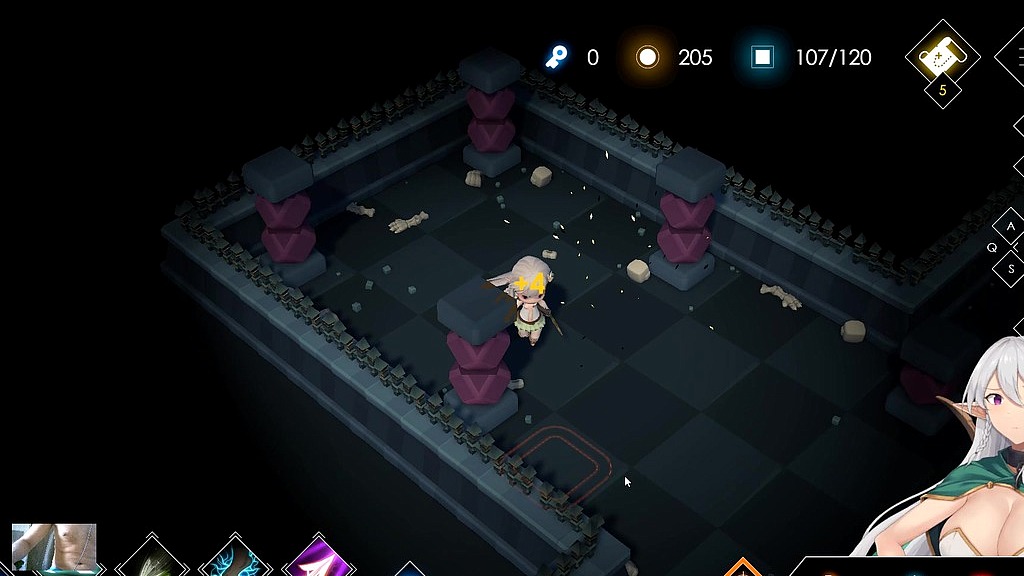The width and height of the screenshot is (1024, 576).
Task: Tap the S diamond button
Action: tap(1011, 268)
